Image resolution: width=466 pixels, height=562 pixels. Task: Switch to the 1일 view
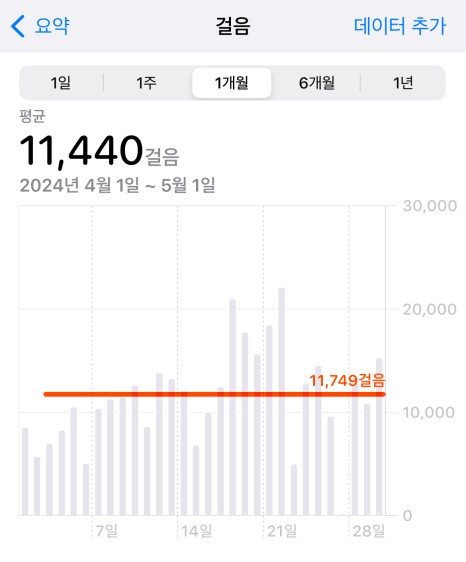[x=61, y=83]
